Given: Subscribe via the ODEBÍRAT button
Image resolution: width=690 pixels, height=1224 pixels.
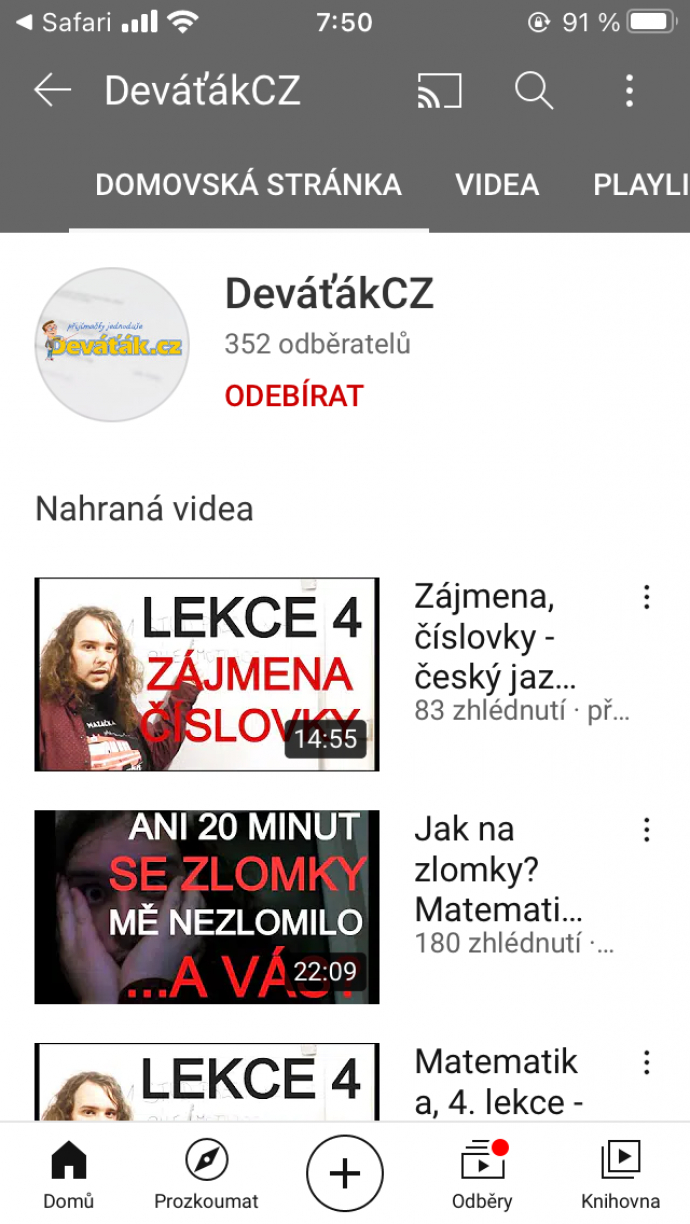Looking at the screenshot, I should [x=294, y=396].
